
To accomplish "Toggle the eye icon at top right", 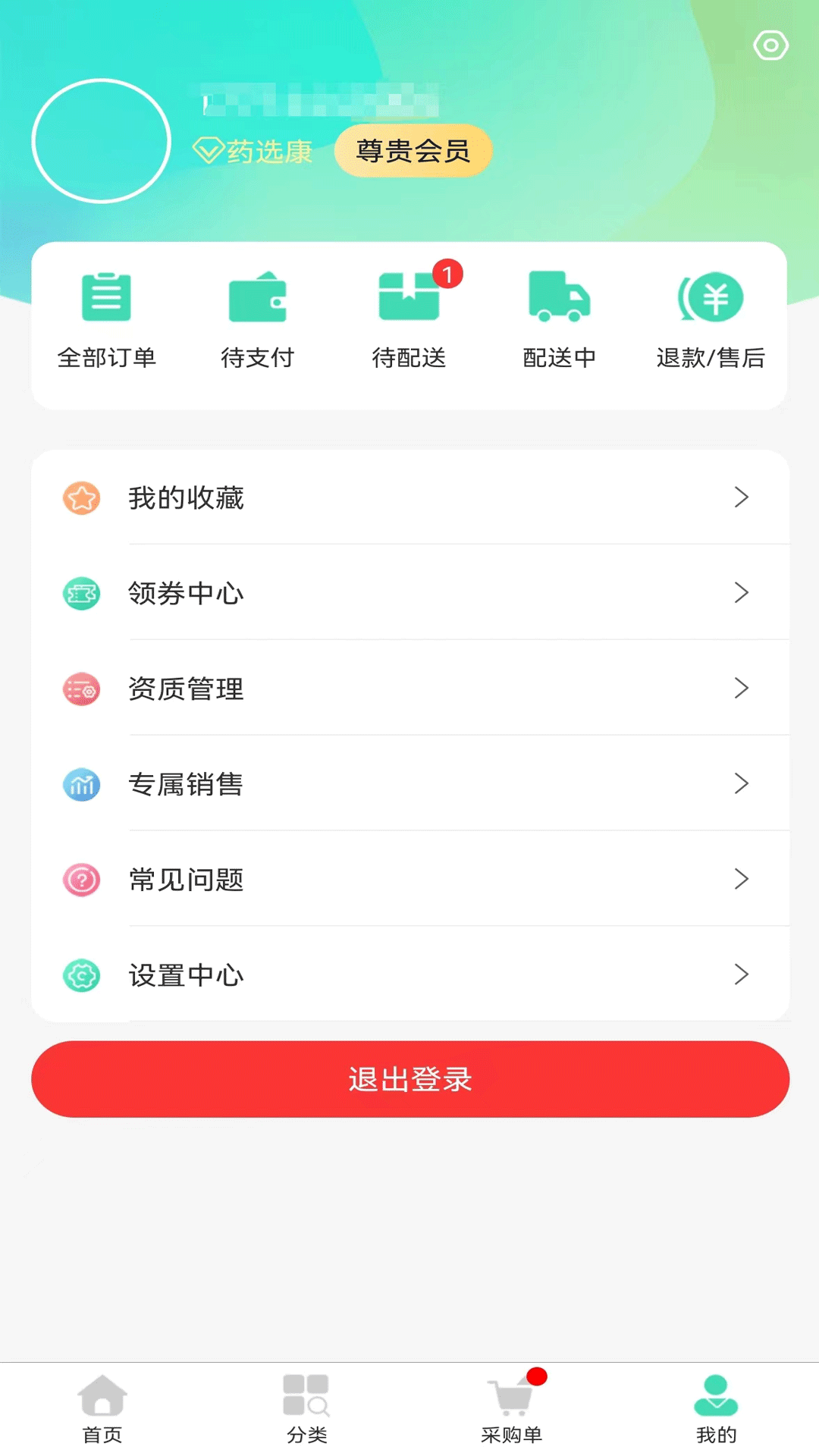I will [x=772, y=45].
